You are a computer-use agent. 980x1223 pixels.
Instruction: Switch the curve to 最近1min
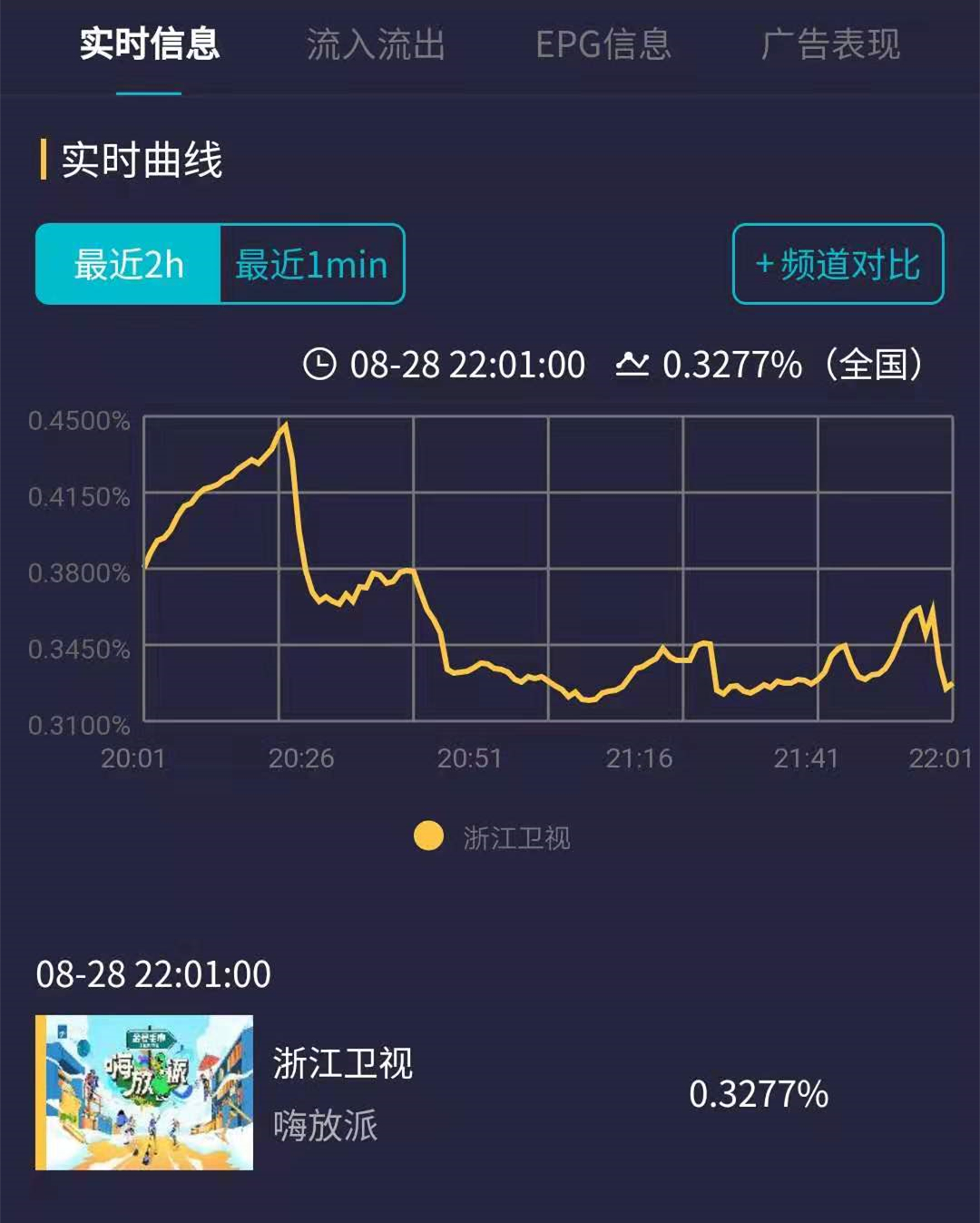[311, 264]
